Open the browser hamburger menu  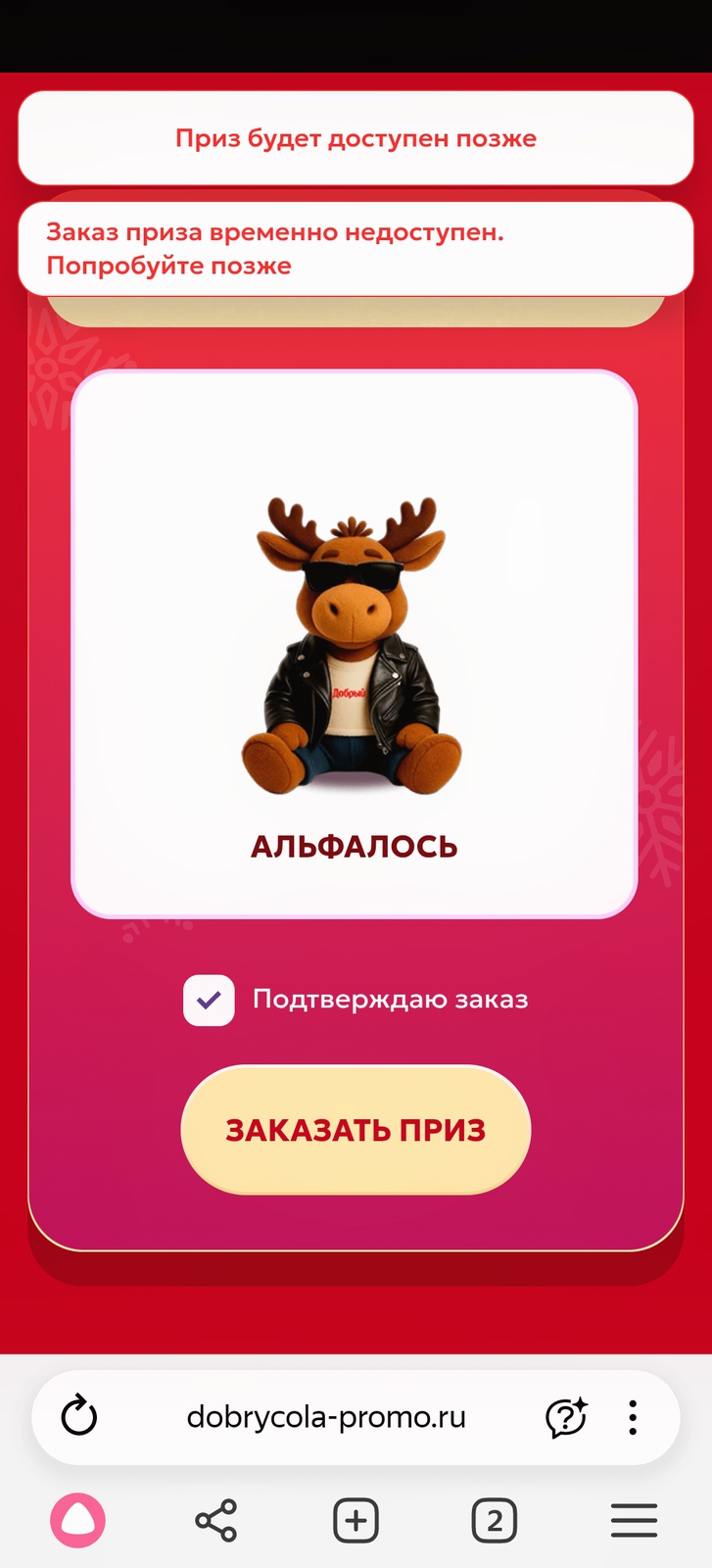634,1521
